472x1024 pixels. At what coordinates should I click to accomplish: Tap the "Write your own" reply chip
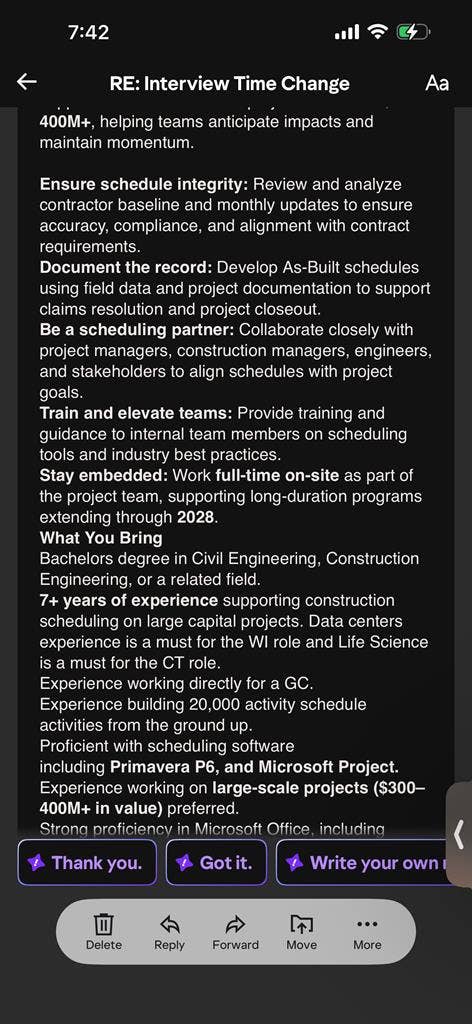tap(366, 863)
